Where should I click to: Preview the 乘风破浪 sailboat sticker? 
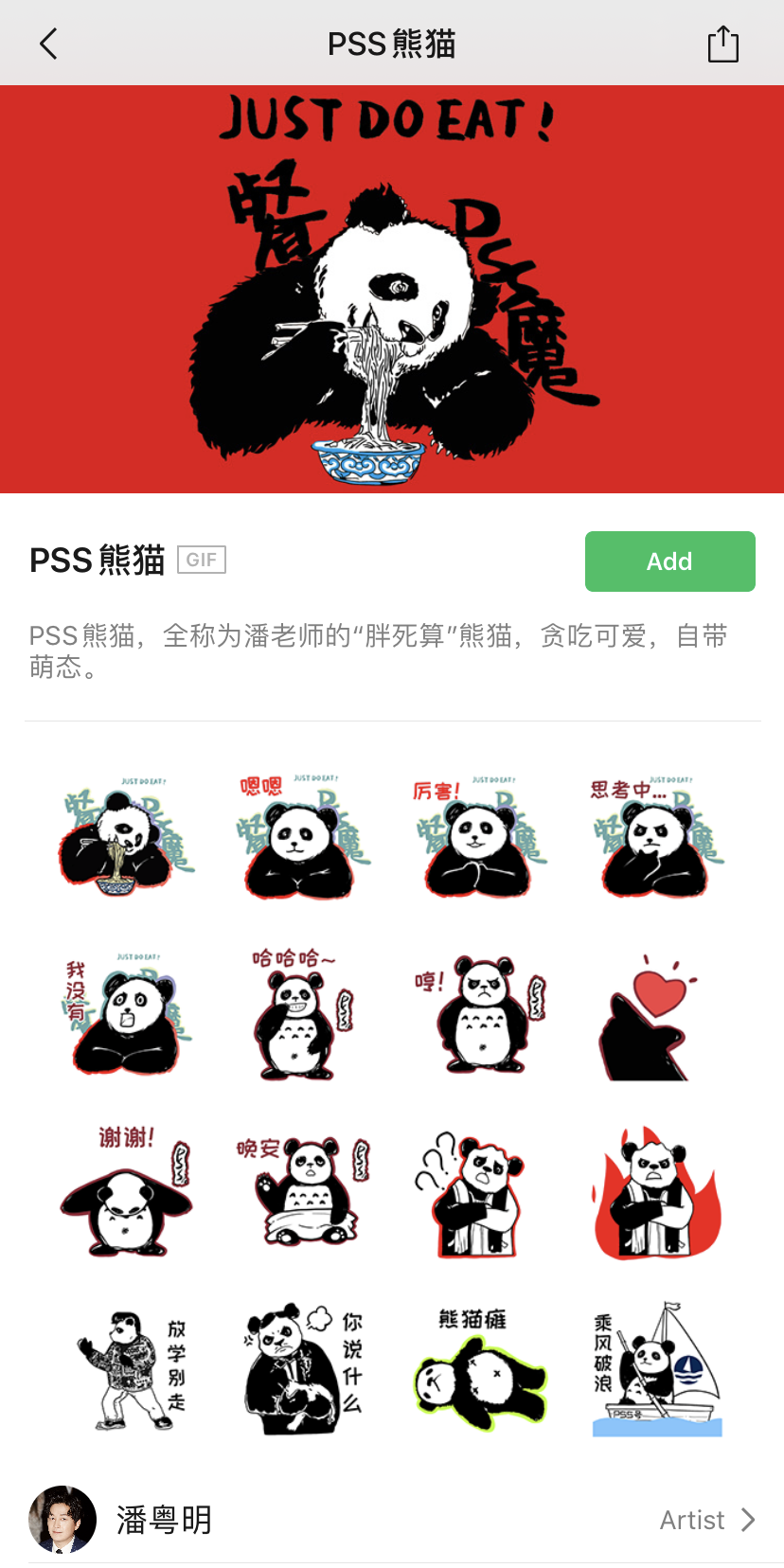tap(655, 1369)
